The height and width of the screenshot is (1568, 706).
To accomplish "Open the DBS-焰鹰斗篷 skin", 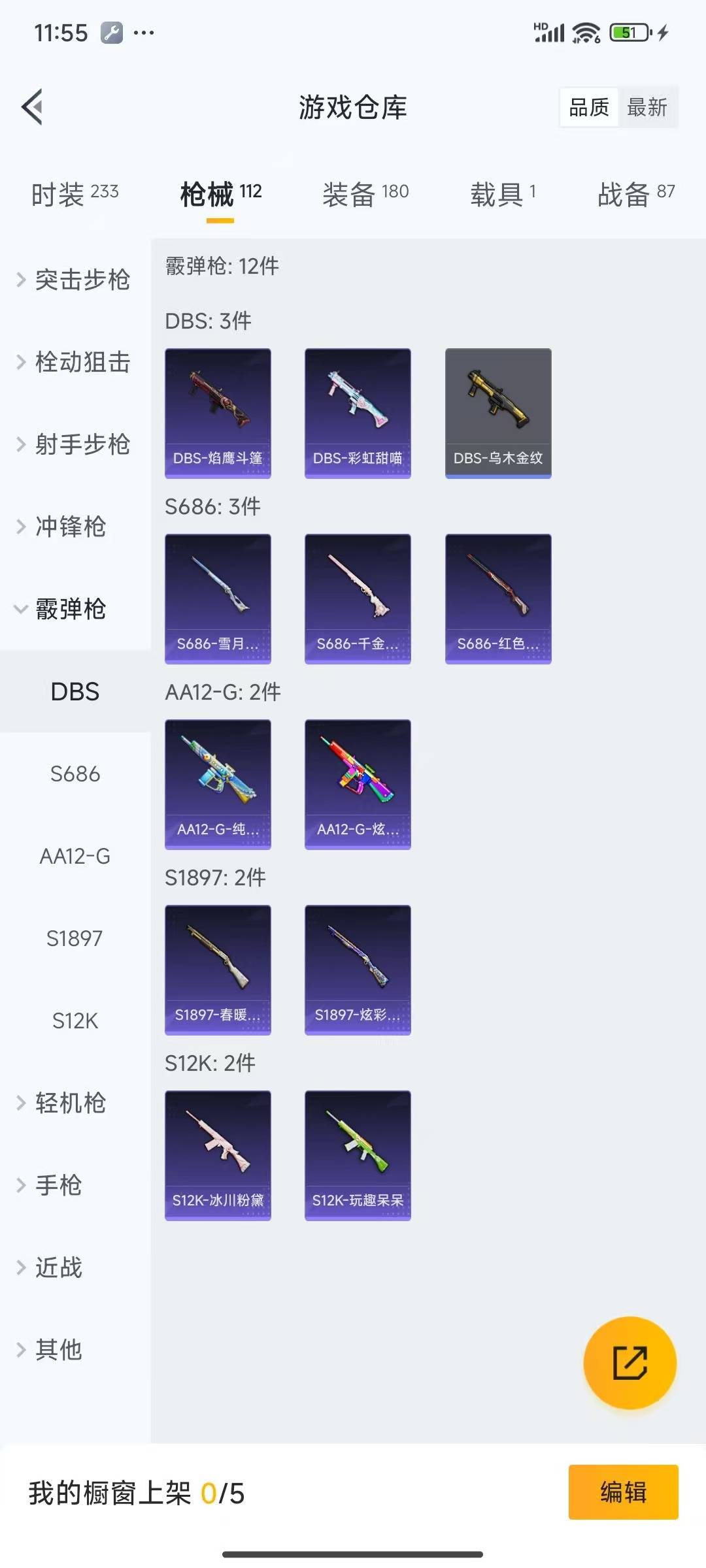I will tap(218, 413).
